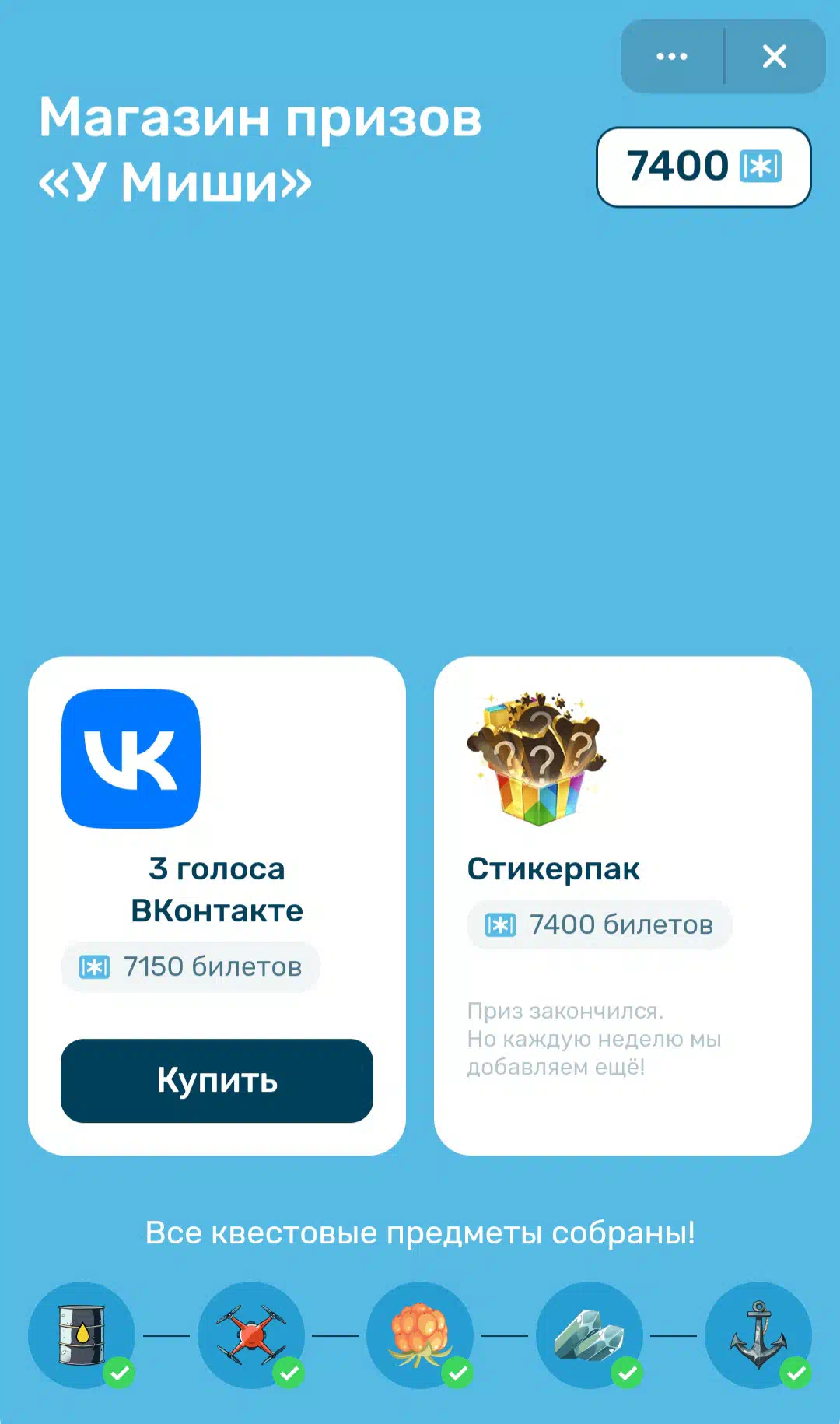
Task: Select the oil barrel quest item
Action: 82,1335
